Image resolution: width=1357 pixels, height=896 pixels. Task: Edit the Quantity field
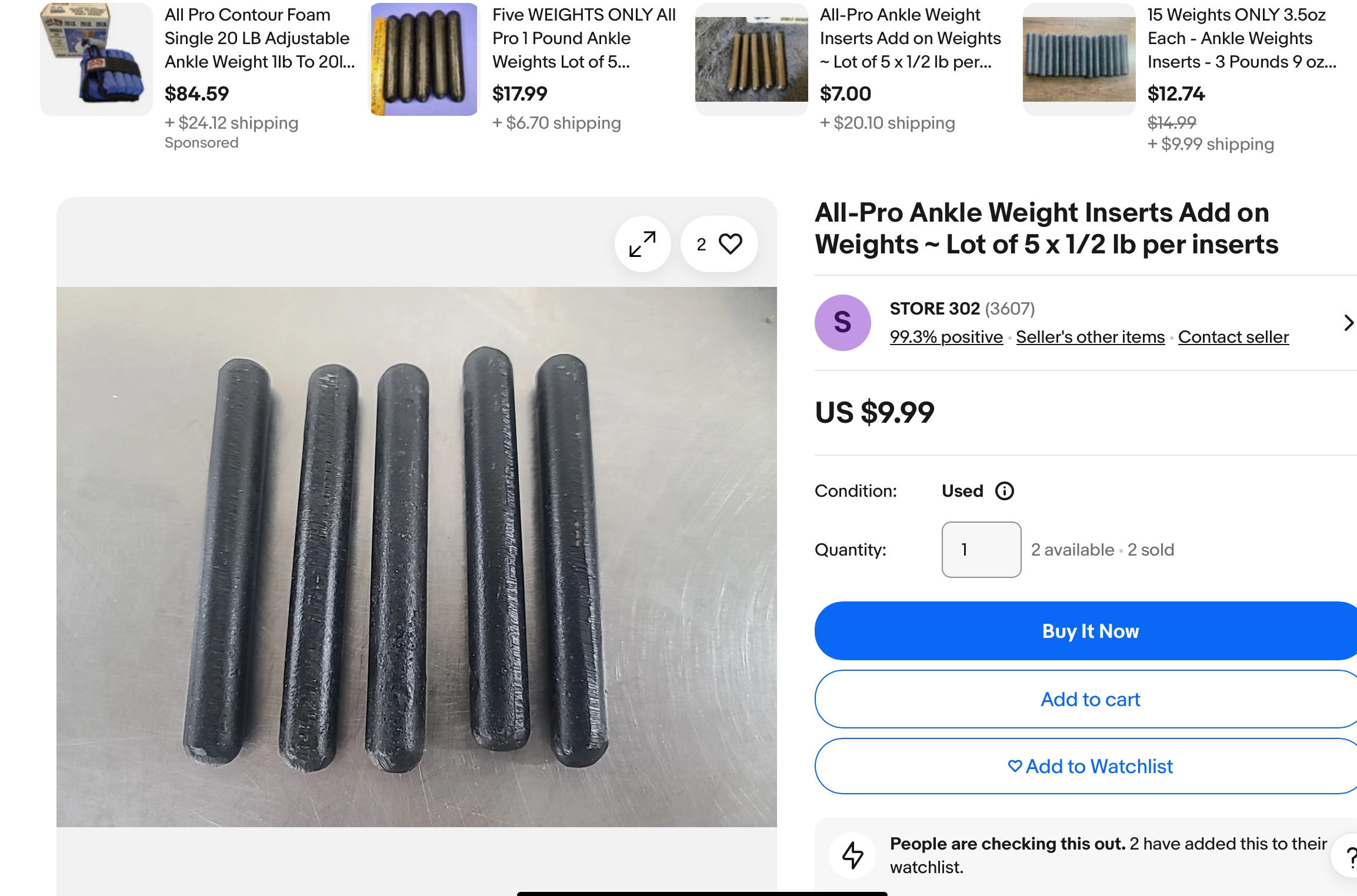click(981, 550)
